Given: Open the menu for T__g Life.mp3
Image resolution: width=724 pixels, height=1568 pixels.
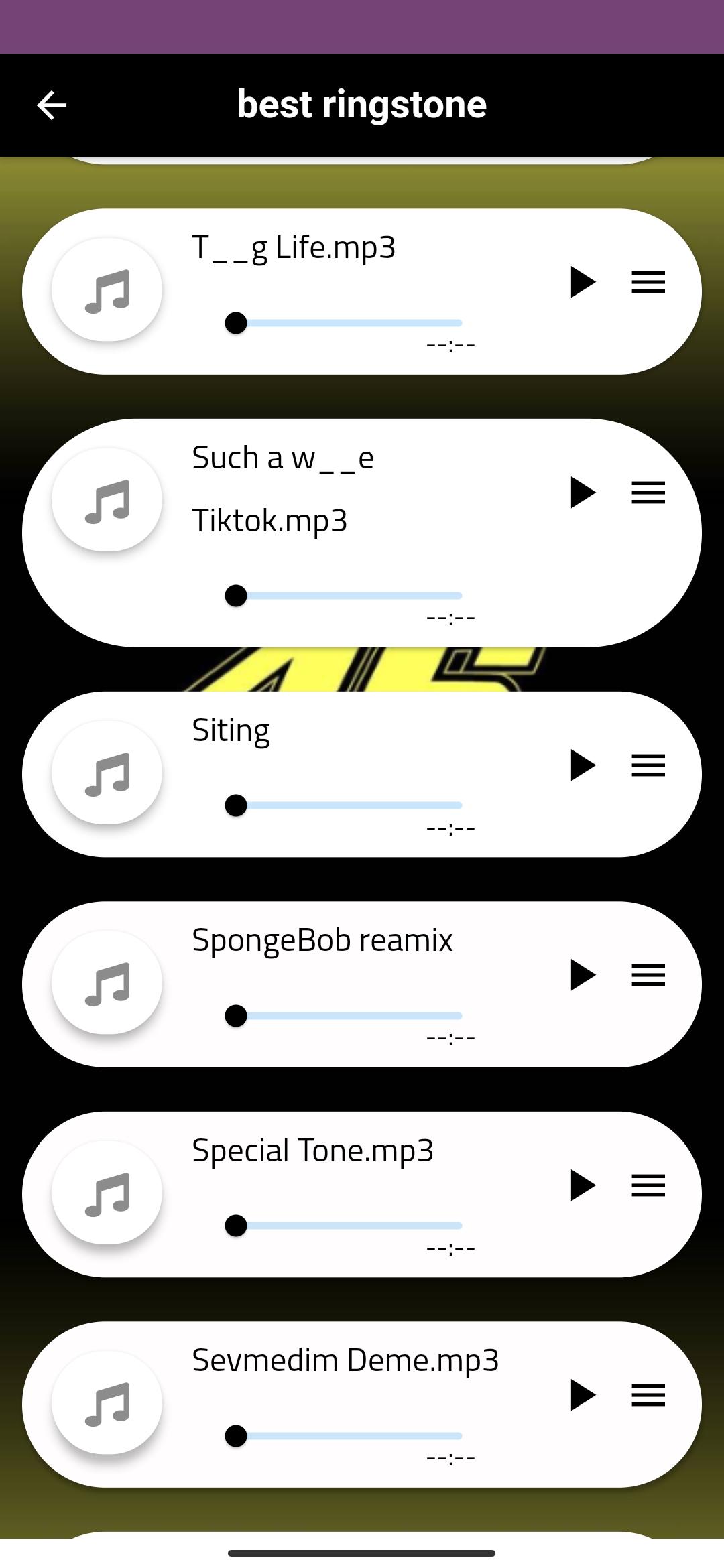Looking at the screenshot, I should tap(648, 282).
